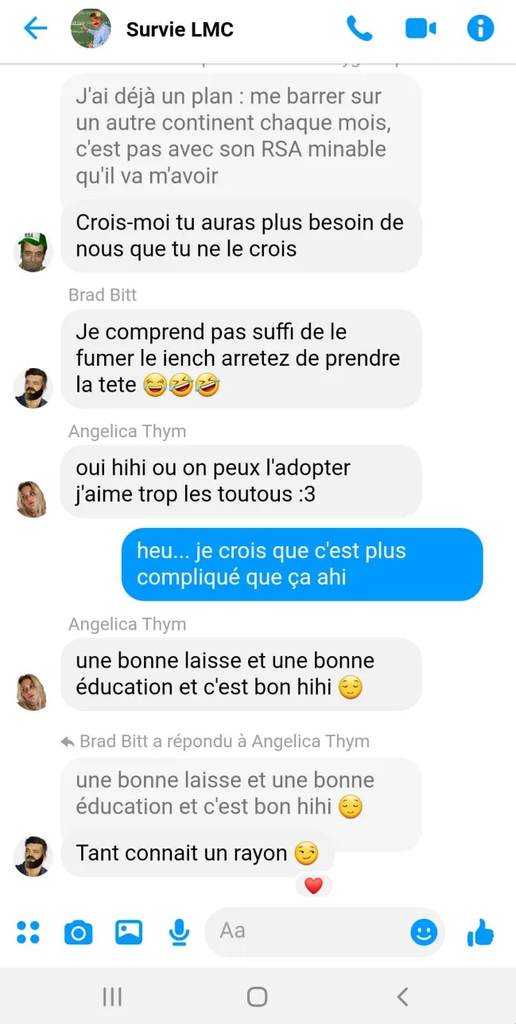Start a voice call with the group
This screenshot has width=516, height=1024.
pos(359,28)
